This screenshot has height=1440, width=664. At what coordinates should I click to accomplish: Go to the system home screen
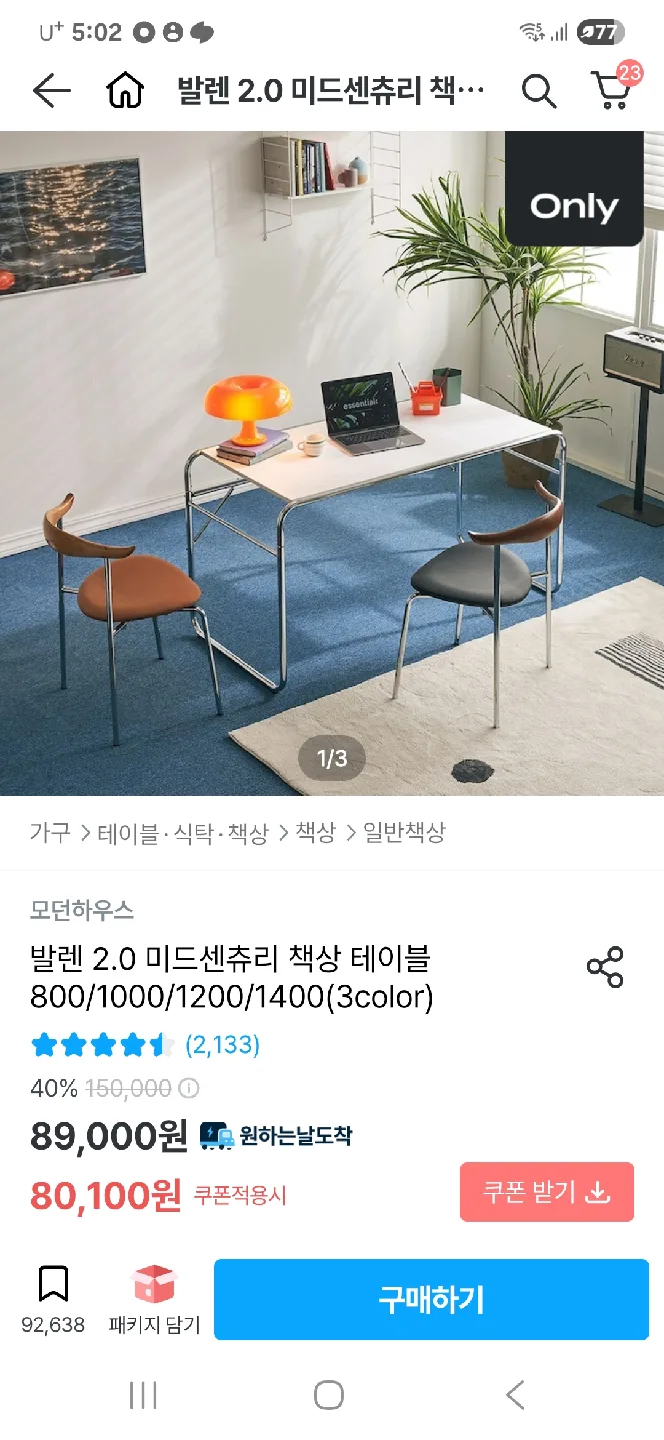(x=329, y=1395)
